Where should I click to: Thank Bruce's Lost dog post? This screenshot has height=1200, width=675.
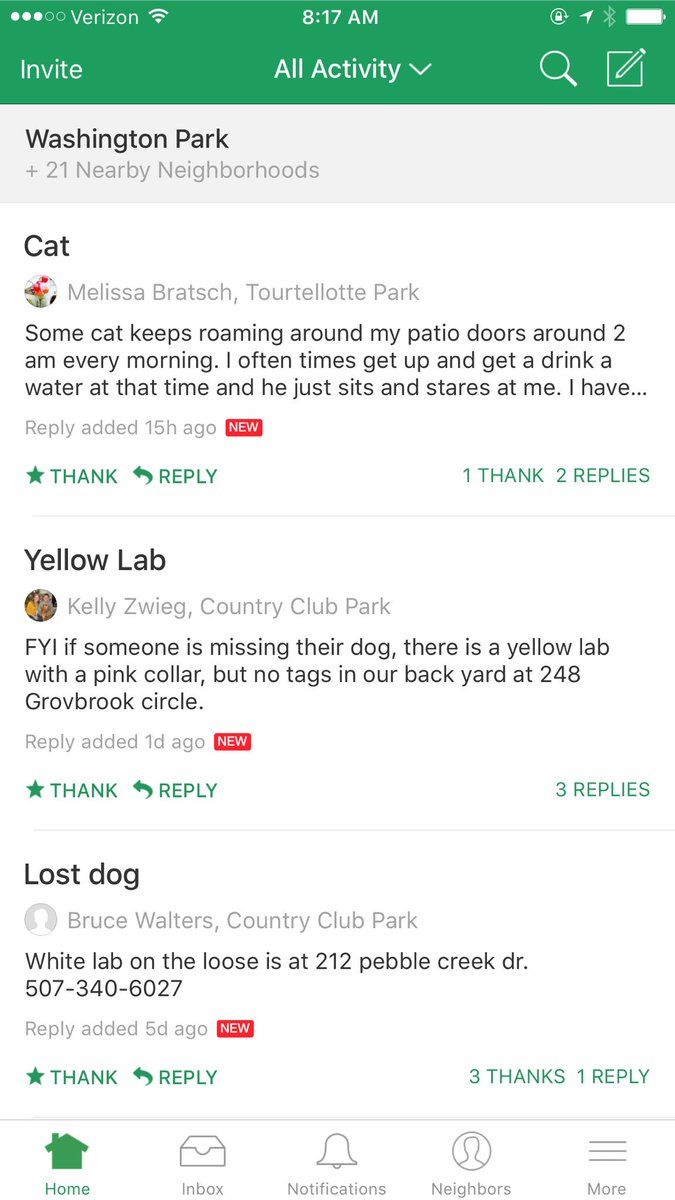(x=71, y=1077)
